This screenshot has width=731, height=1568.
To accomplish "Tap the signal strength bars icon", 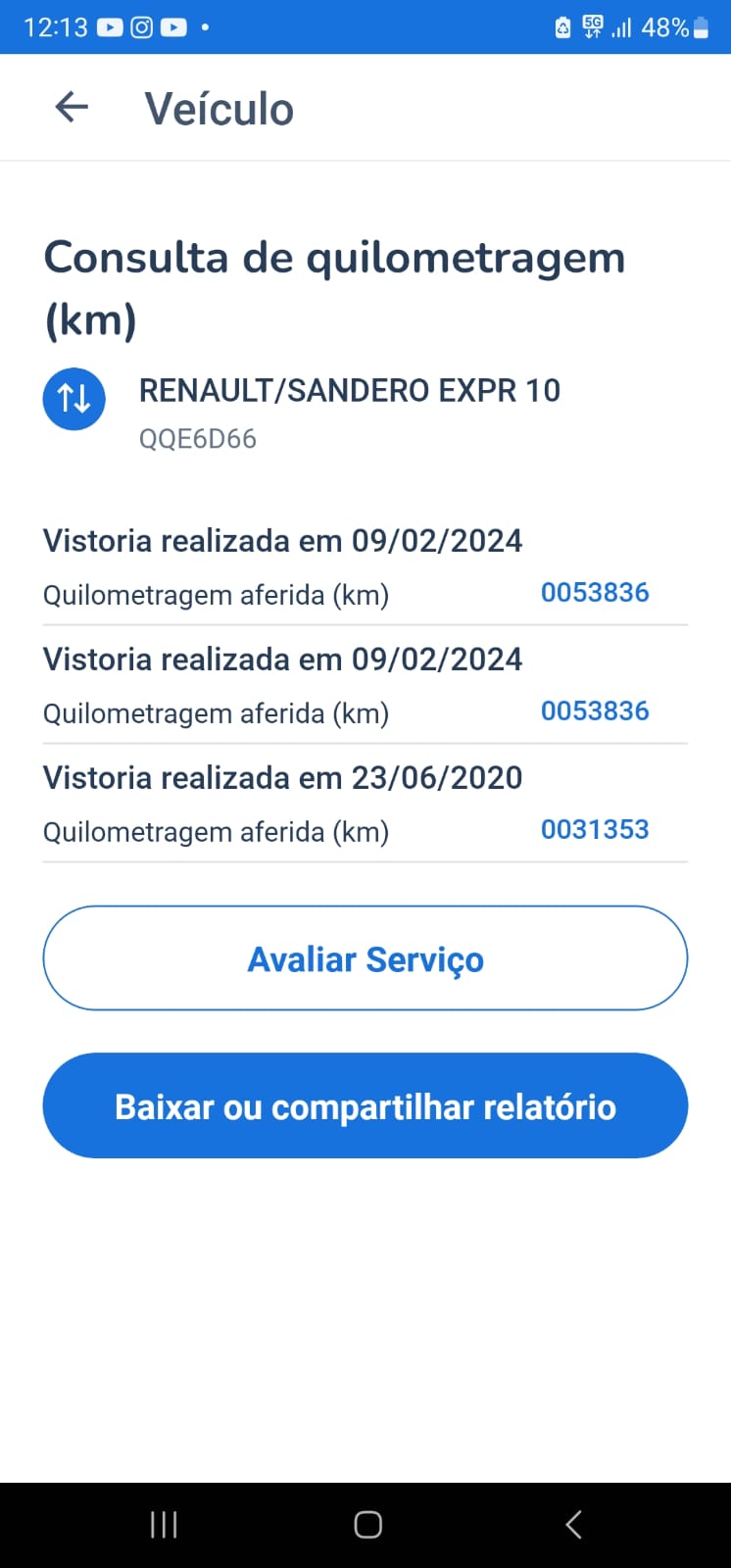I will coord(621,28).
